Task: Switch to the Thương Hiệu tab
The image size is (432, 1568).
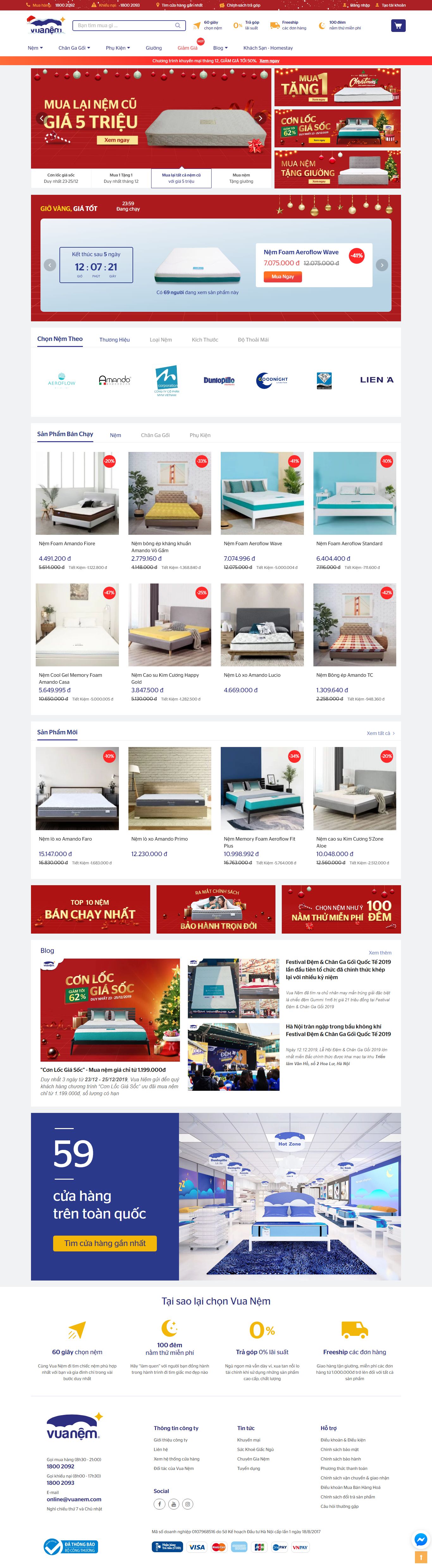Action: click(114, 340)
